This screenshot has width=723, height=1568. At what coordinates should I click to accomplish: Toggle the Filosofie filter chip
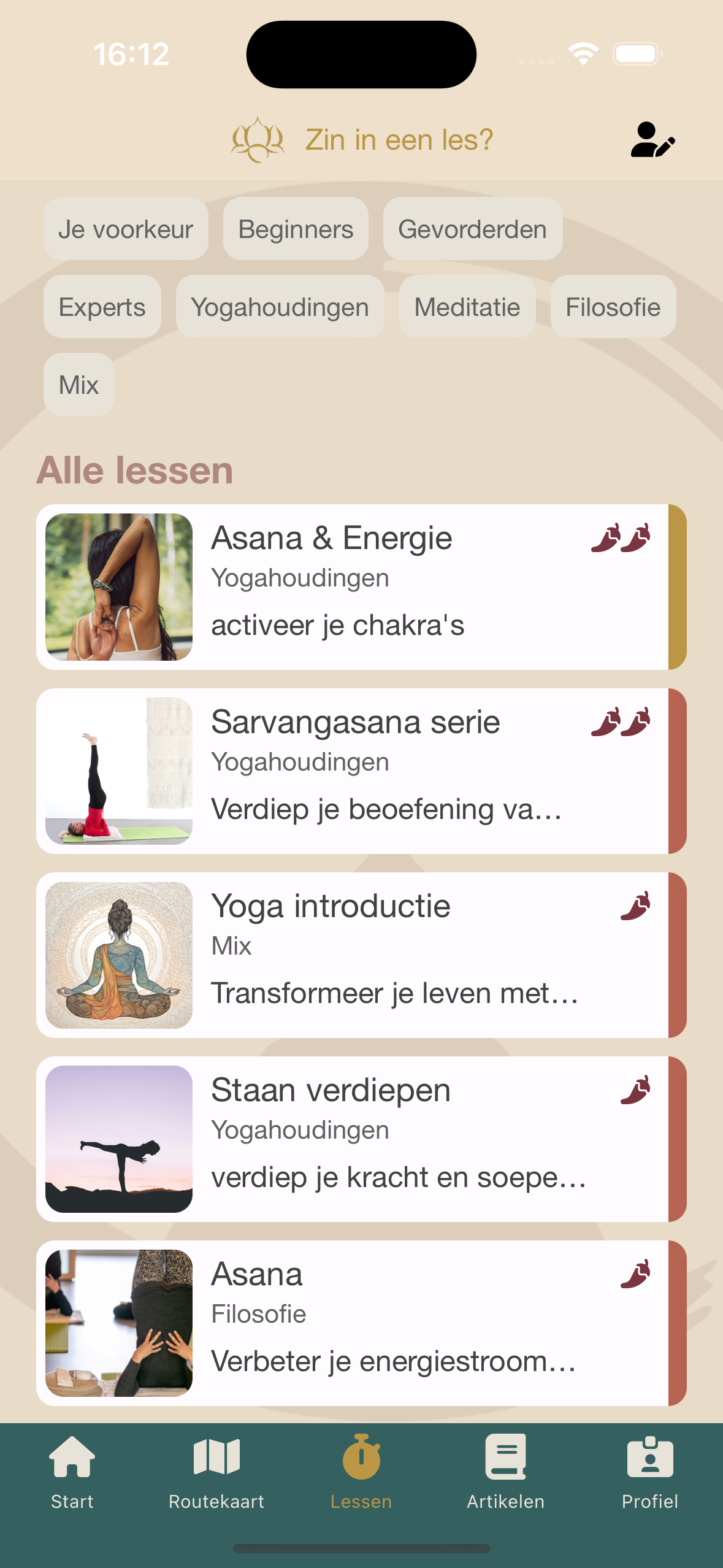[x=613, y=307]
